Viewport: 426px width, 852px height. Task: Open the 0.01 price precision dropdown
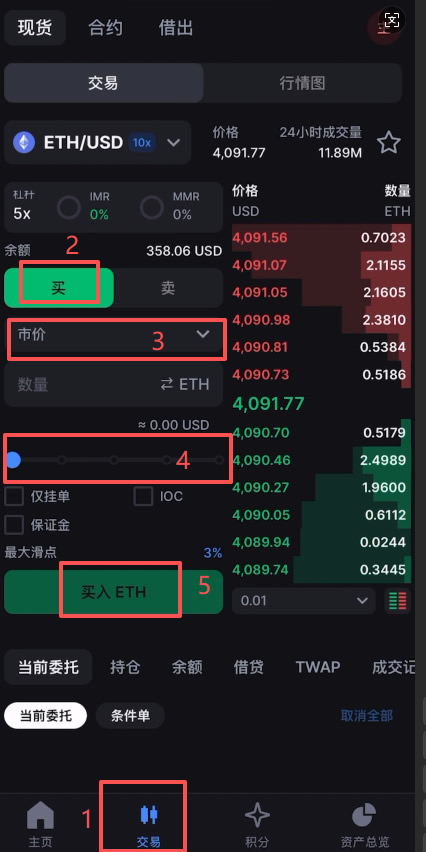304,601
